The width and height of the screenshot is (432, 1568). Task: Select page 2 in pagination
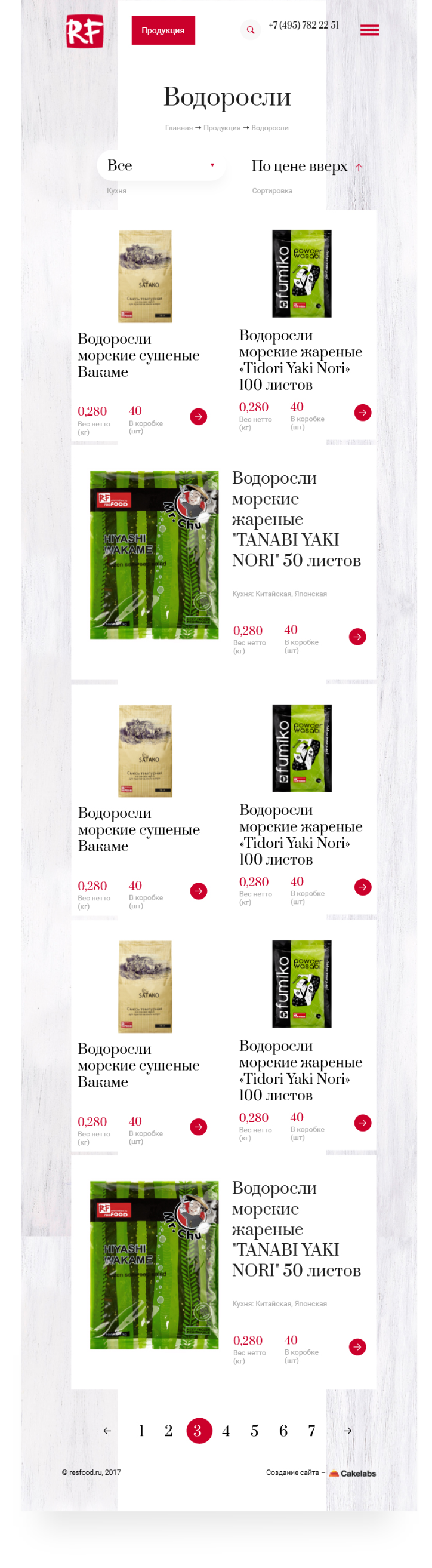tap(168, 1431)
